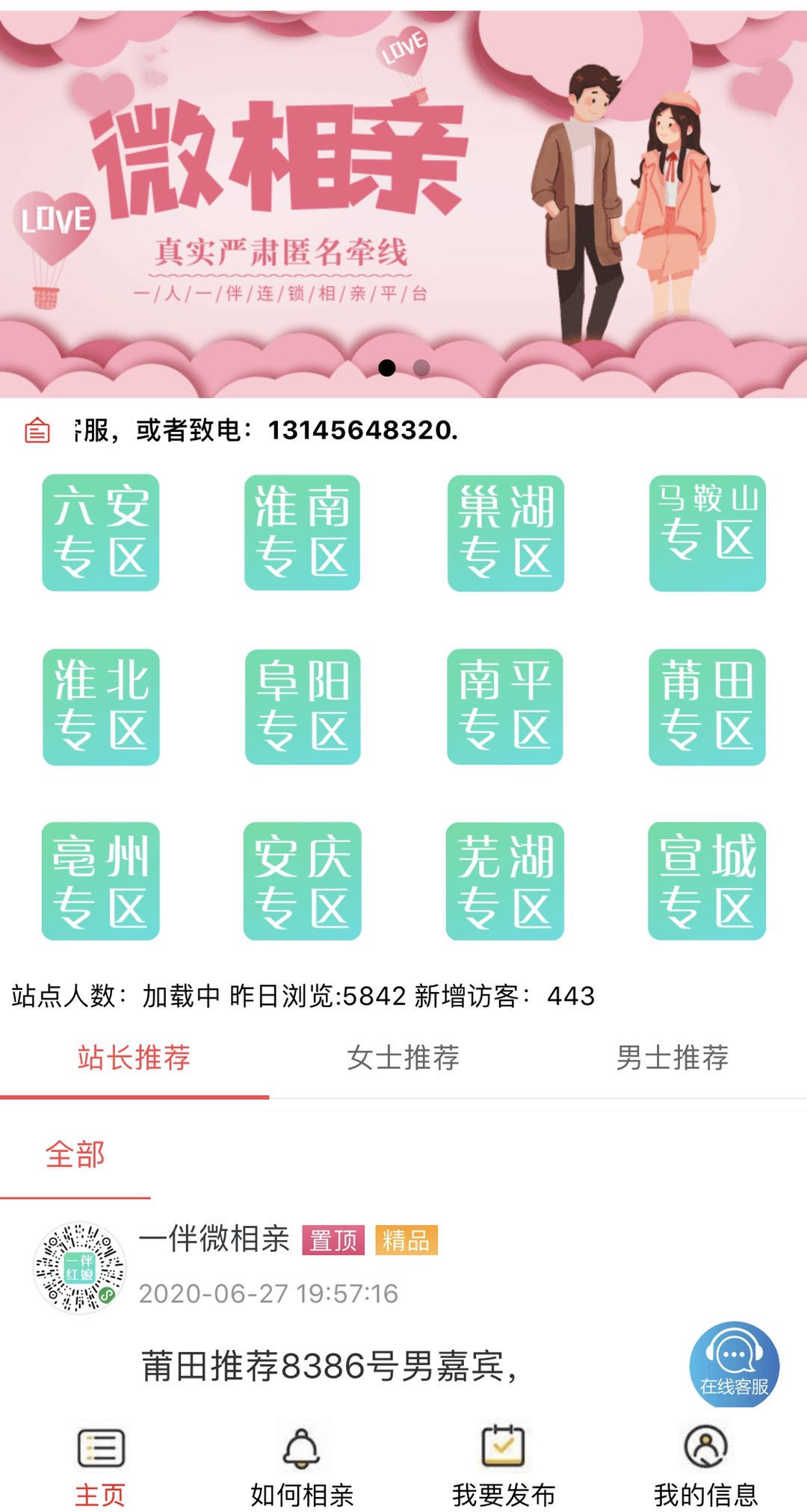The height and width of the screenshot is (1512, 807).
Task: Open the 宣城专区 zone
Action: point(707,881)
